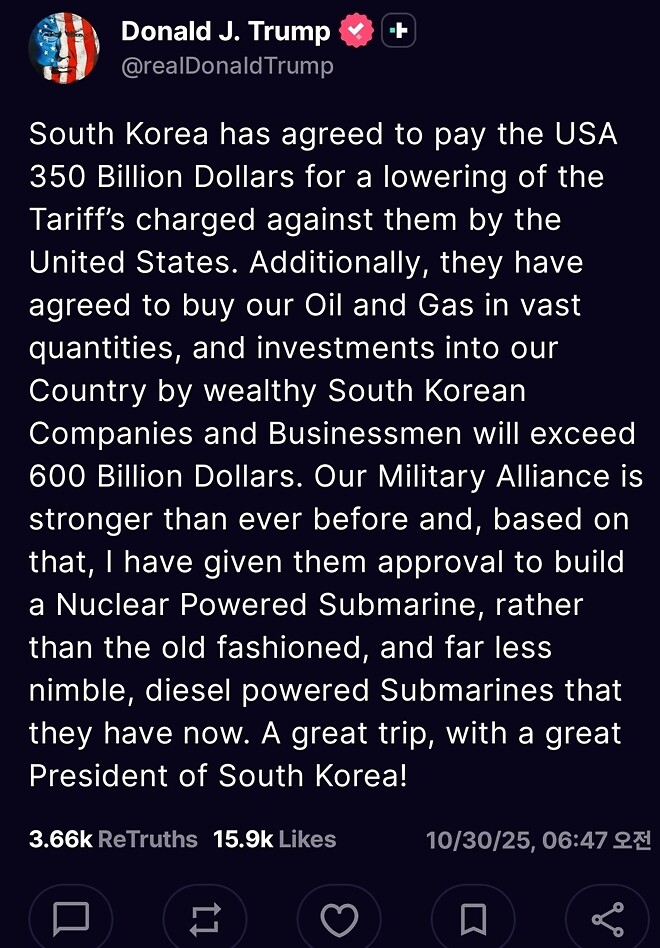Viewport: 660px width, 948px height.
Task: Like this post with the heart icon
Action: 339,917
